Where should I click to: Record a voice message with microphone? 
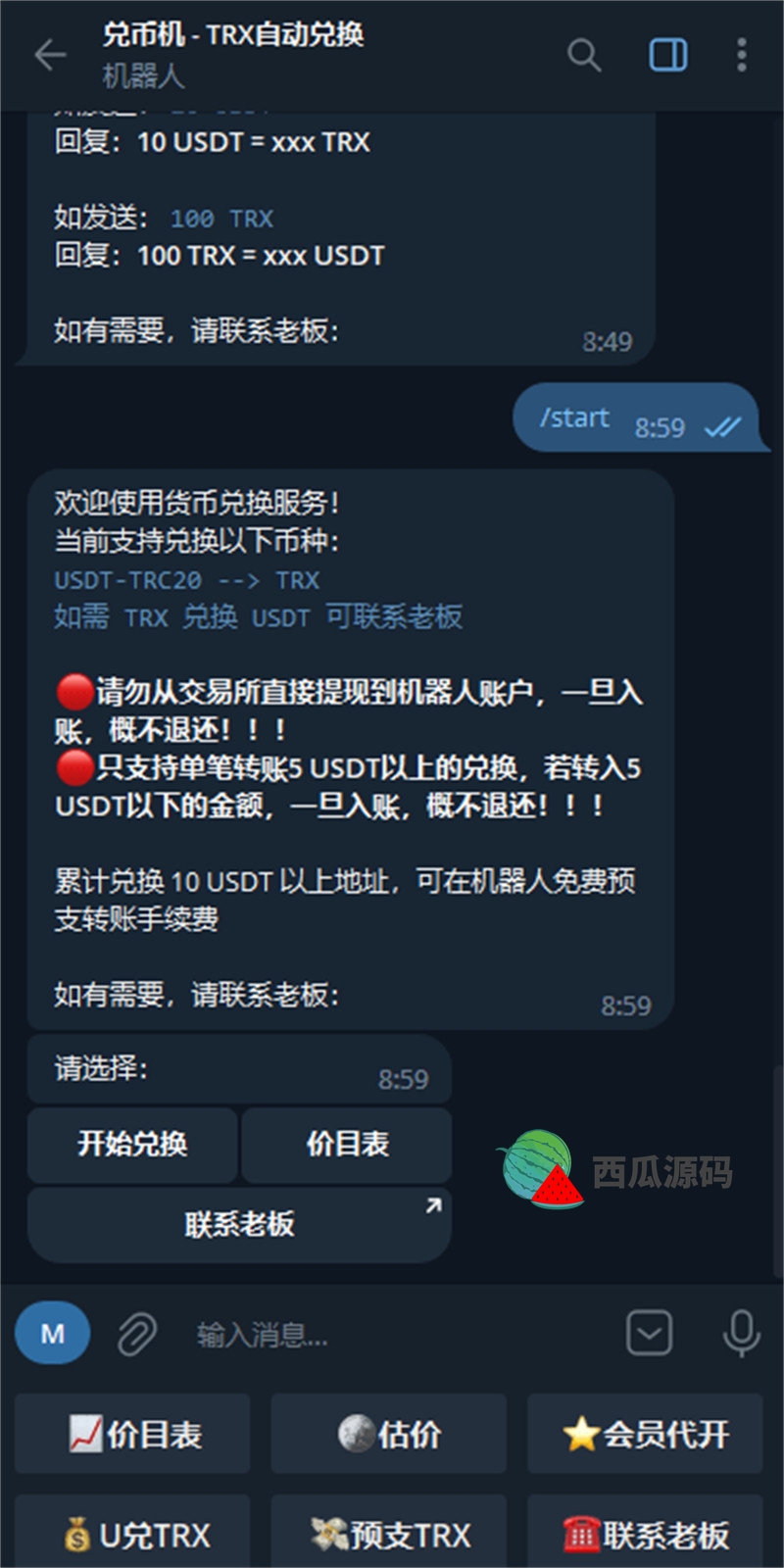pos(741,1333)
